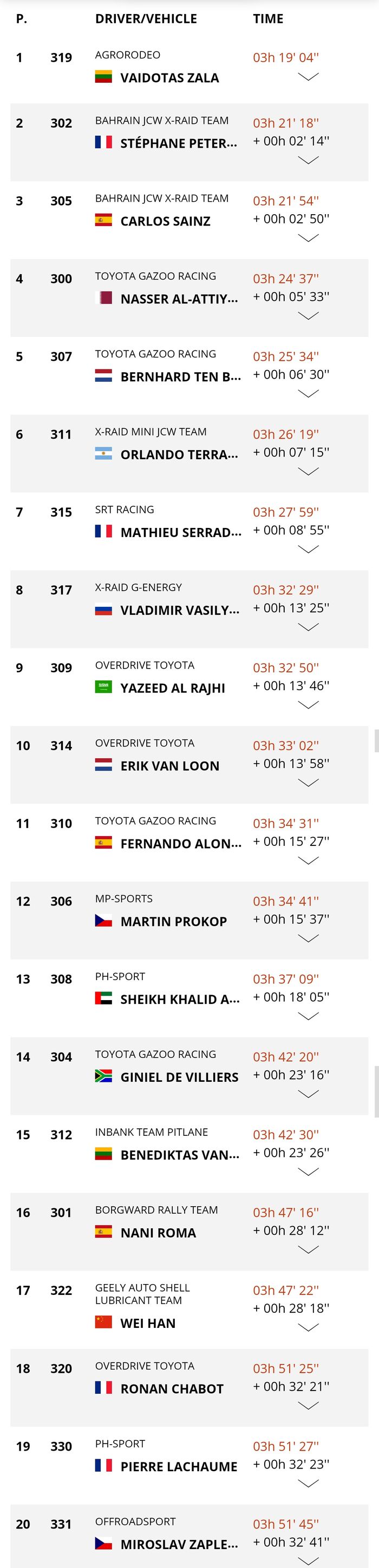Expand Yazeed Al Rajhi's row
The height and width of the screenshot is (1568, 379).
coord(308,705)
